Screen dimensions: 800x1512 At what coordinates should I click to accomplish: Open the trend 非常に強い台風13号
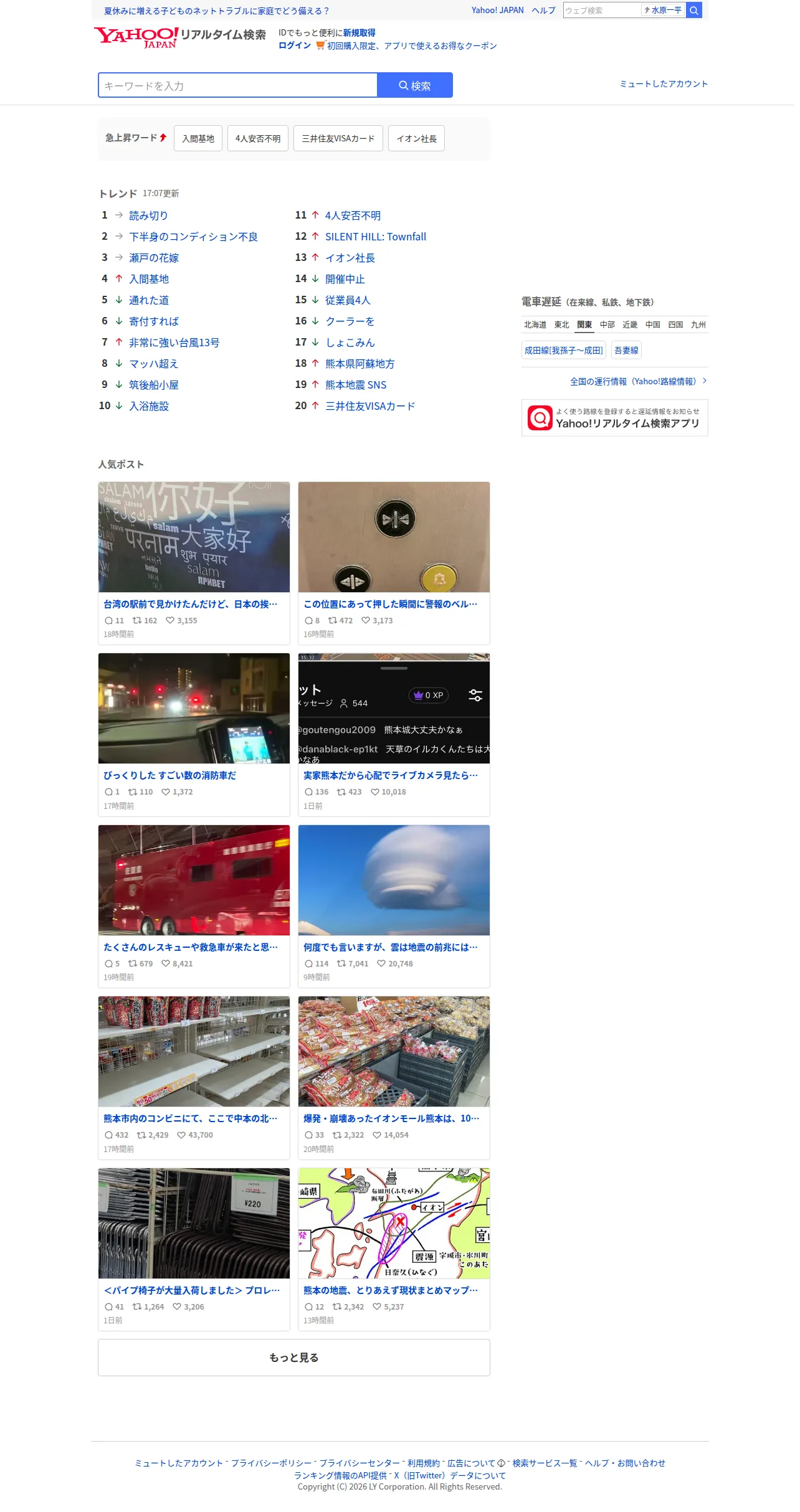174,343
